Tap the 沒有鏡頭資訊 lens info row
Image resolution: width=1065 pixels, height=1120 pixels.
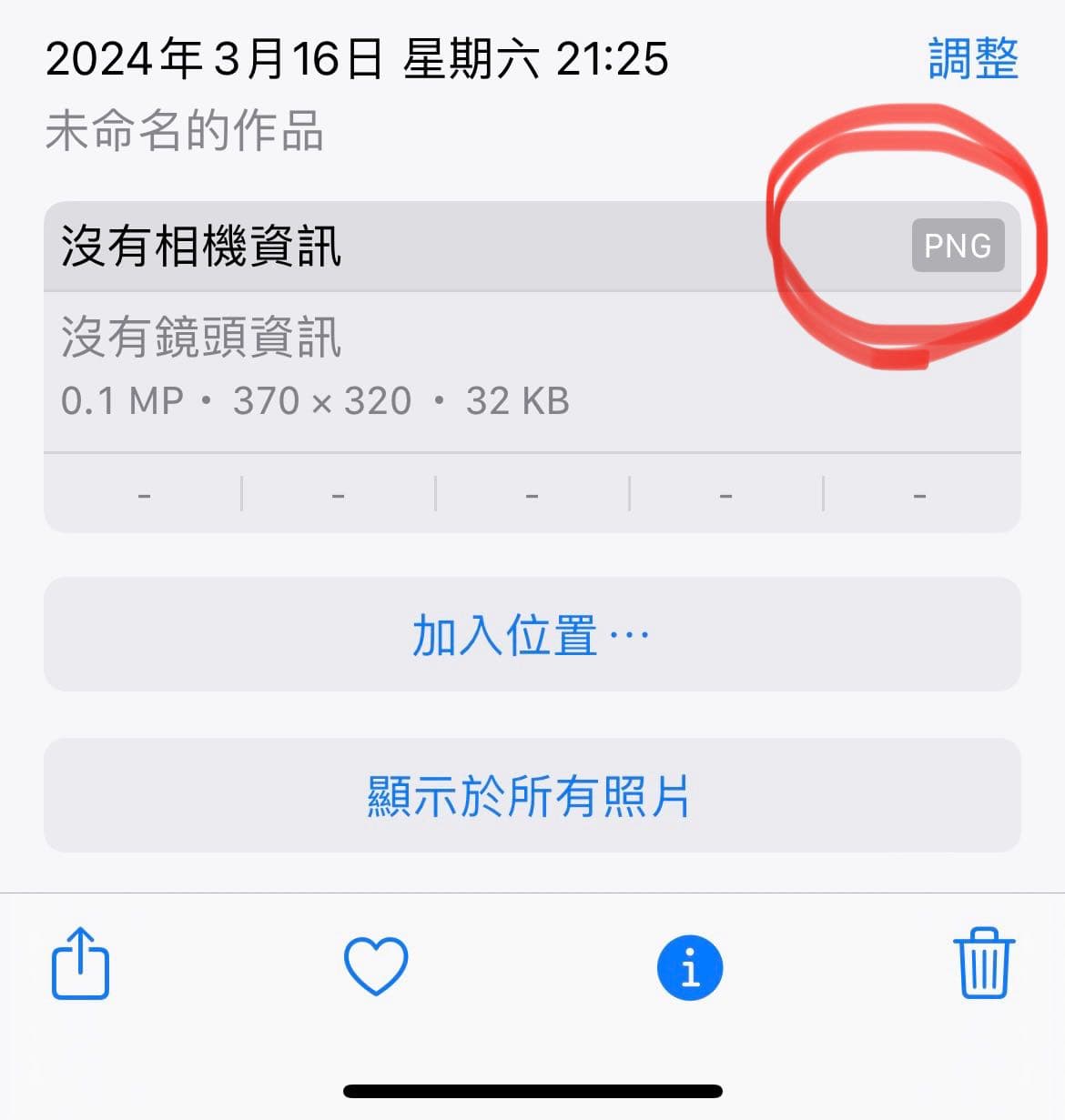coord(200,338)
